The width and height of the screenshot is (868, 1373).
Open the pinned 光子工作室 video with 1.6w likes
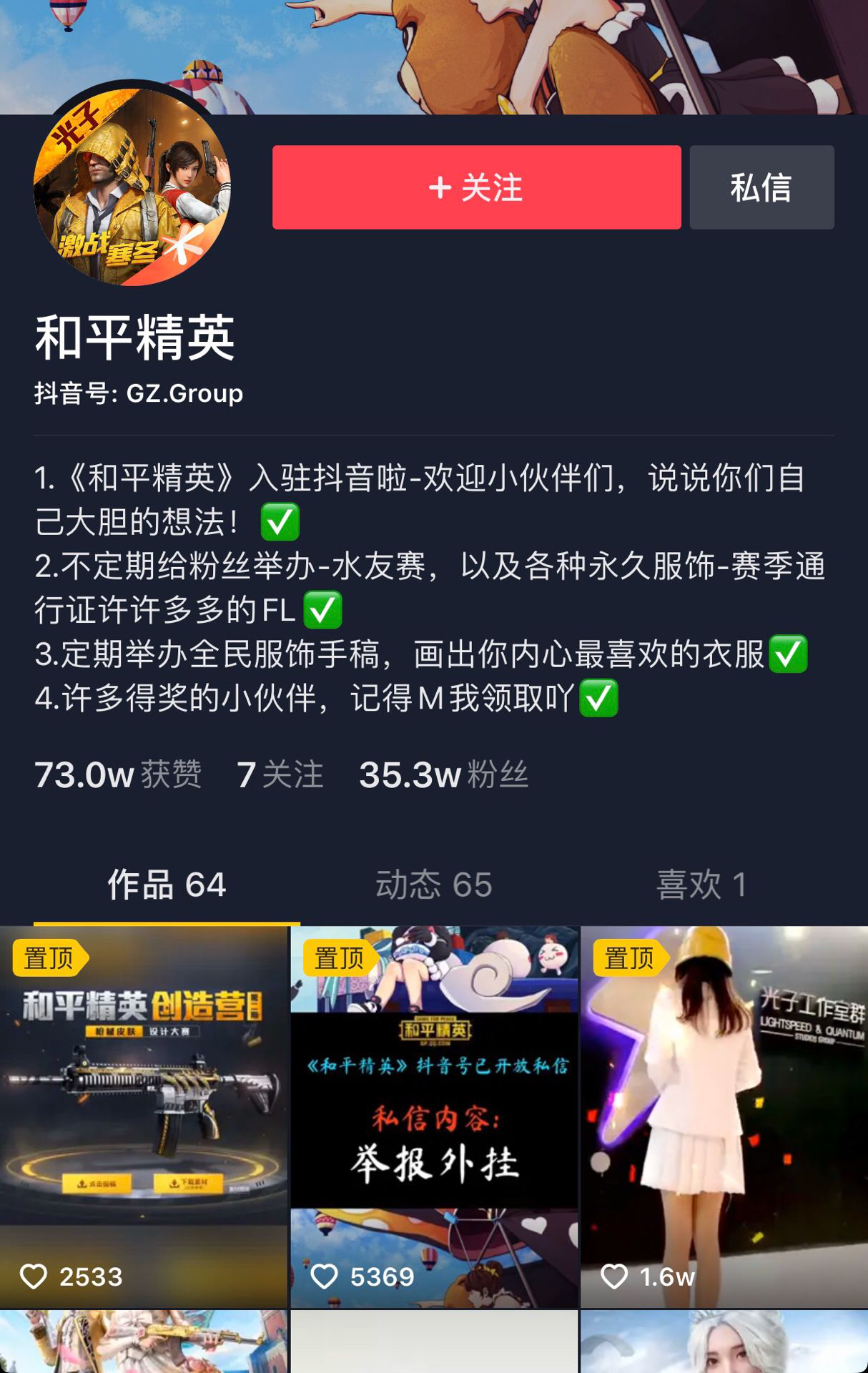(724, 1116)
